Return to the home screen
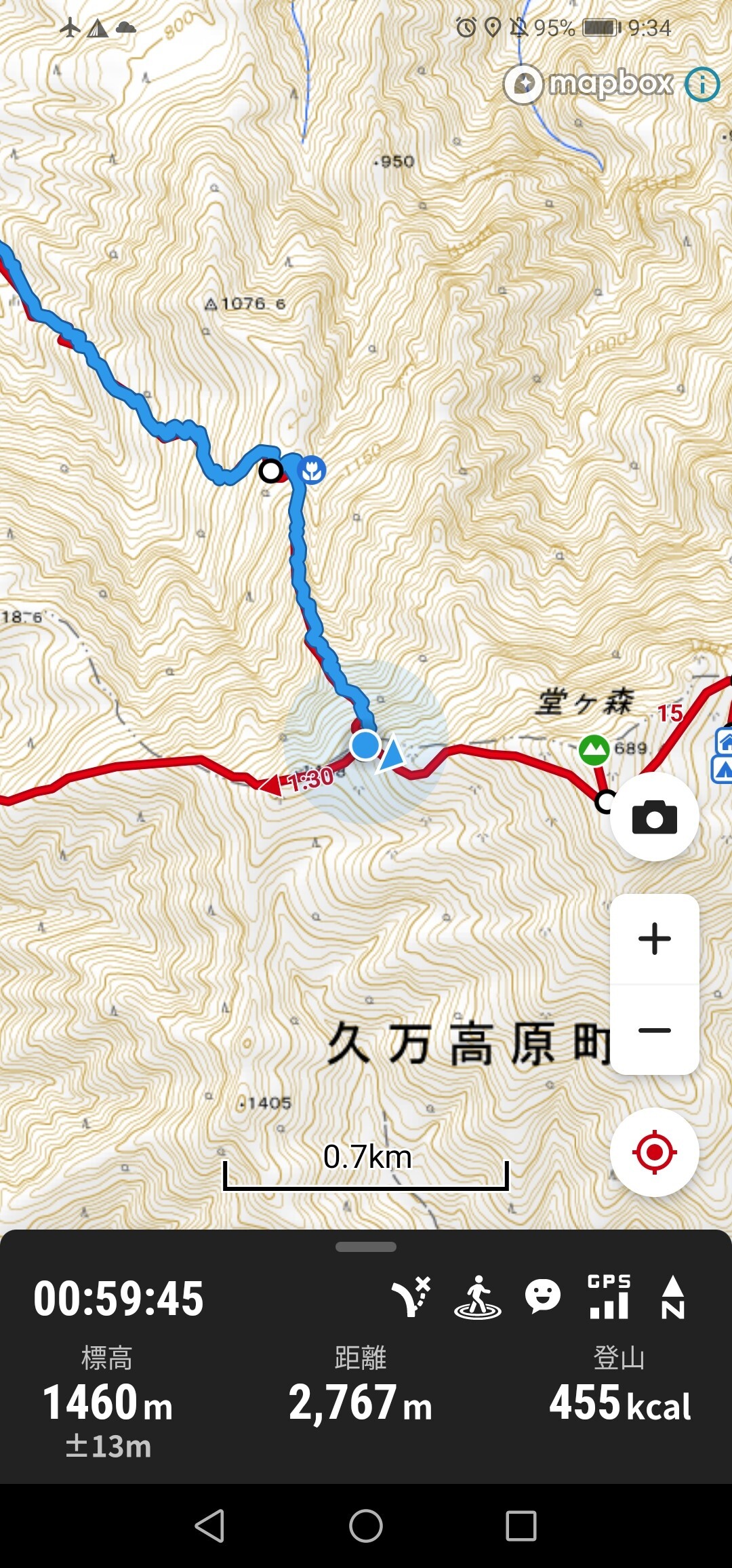The width and height of the screenshot is (732, 1568). pyautogui.click(x=366, y=1526)
